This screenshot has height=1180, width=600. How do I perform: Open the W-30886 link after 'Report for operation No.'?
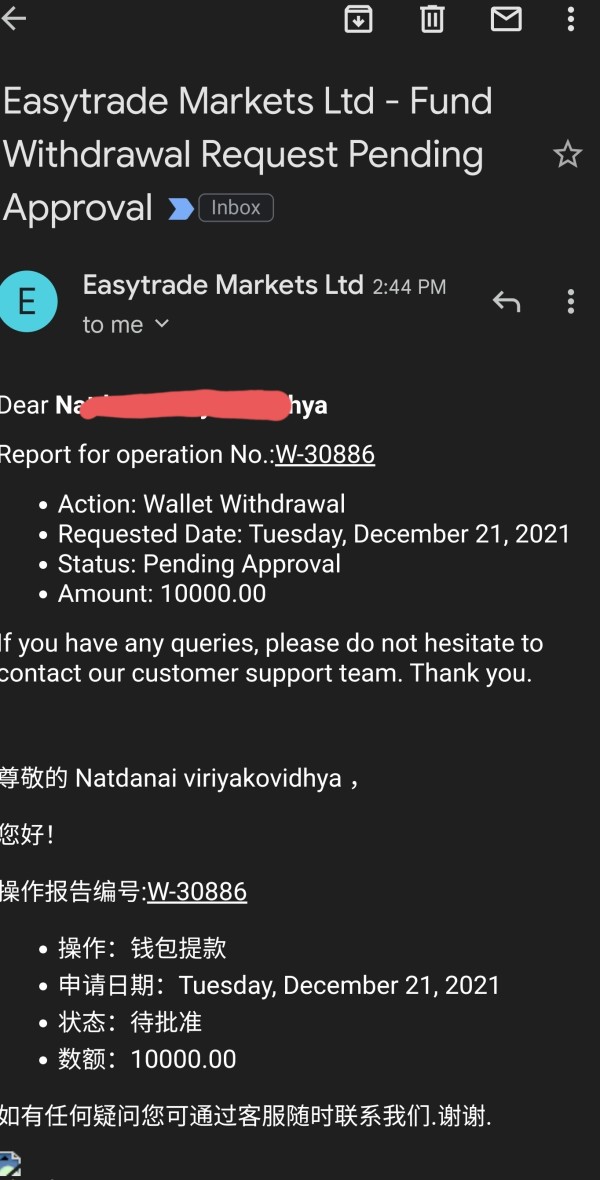click(x=324, y=455)
